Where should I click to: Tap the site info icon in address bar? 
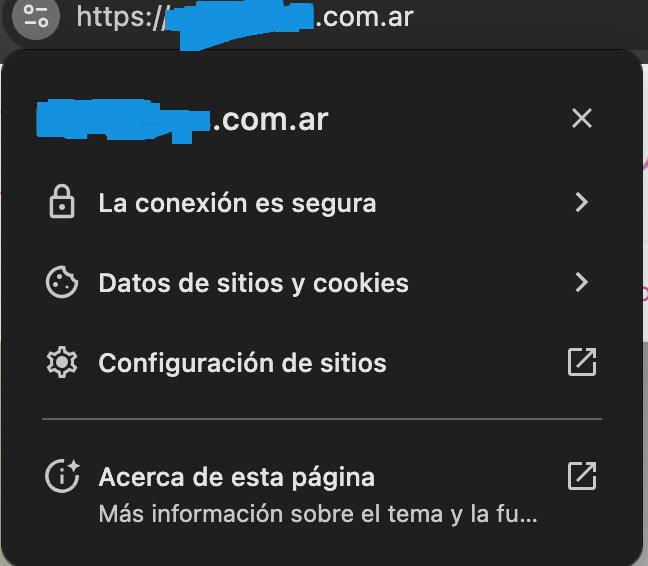point(37,16)
